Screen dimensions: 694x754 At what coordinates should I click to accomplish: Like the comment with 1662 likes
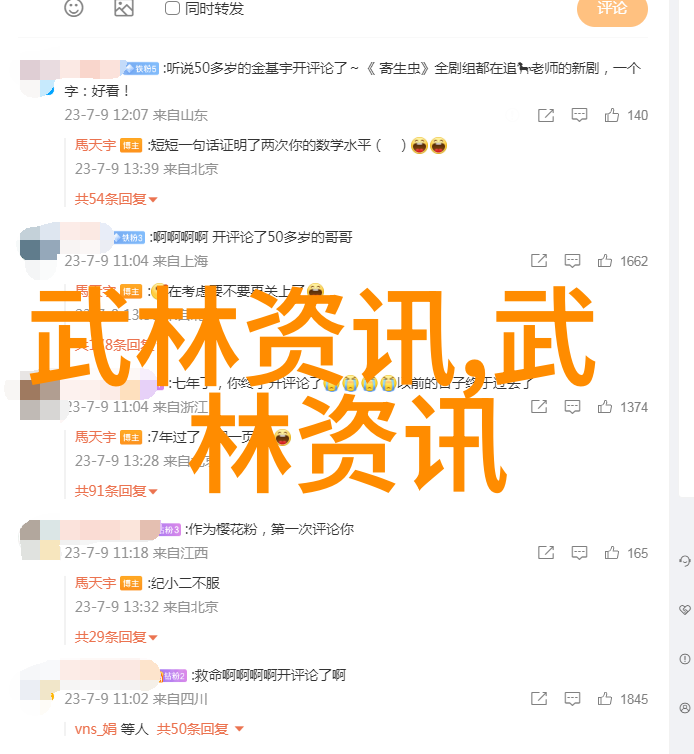click(606, 261)
